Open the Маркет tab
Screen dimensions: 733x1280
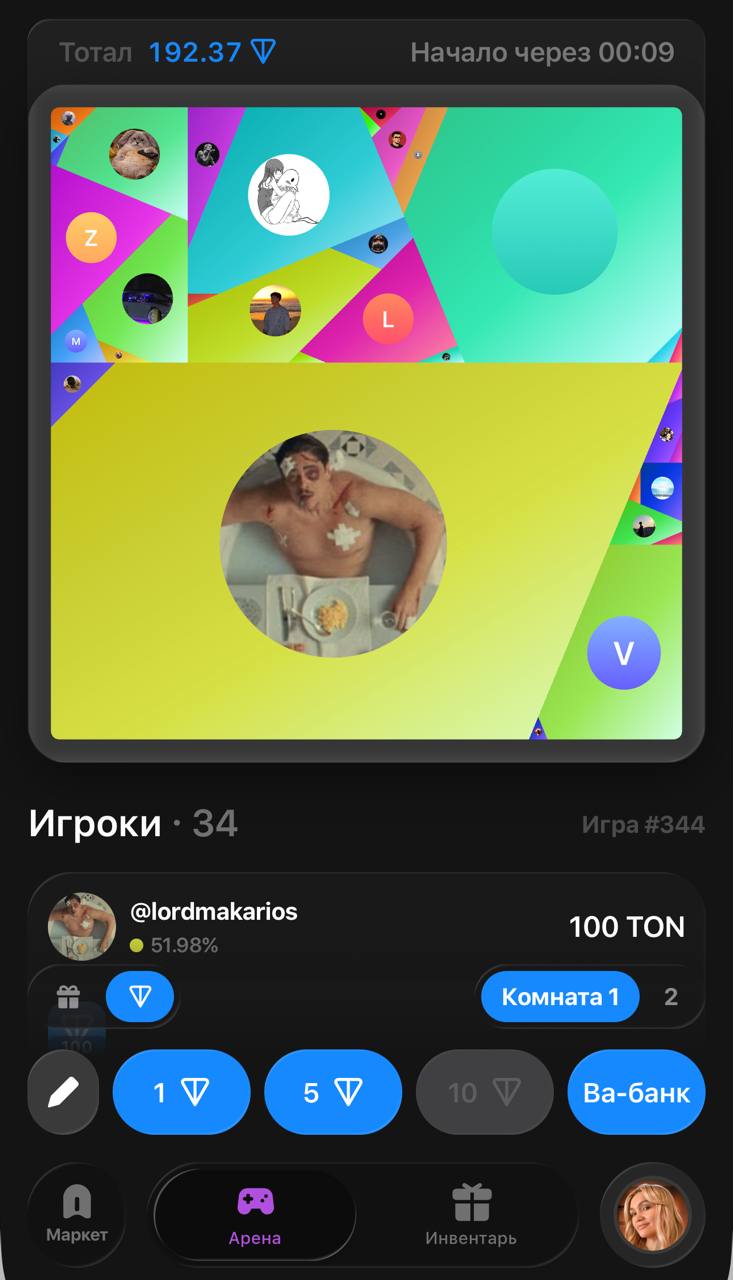click(x=77, y=1214)
